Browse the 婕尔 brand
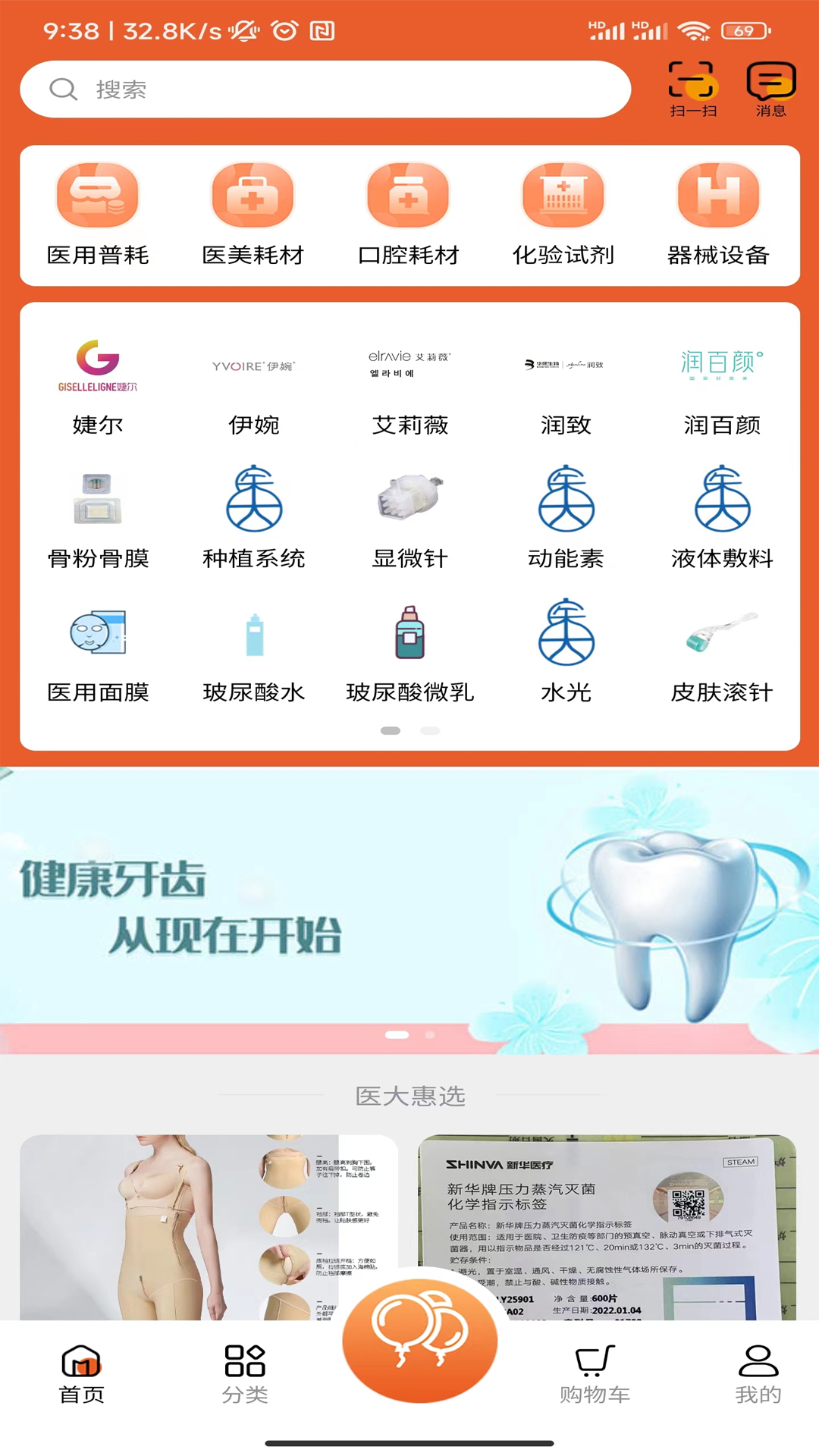819x1456 pixels. (98, 387)
